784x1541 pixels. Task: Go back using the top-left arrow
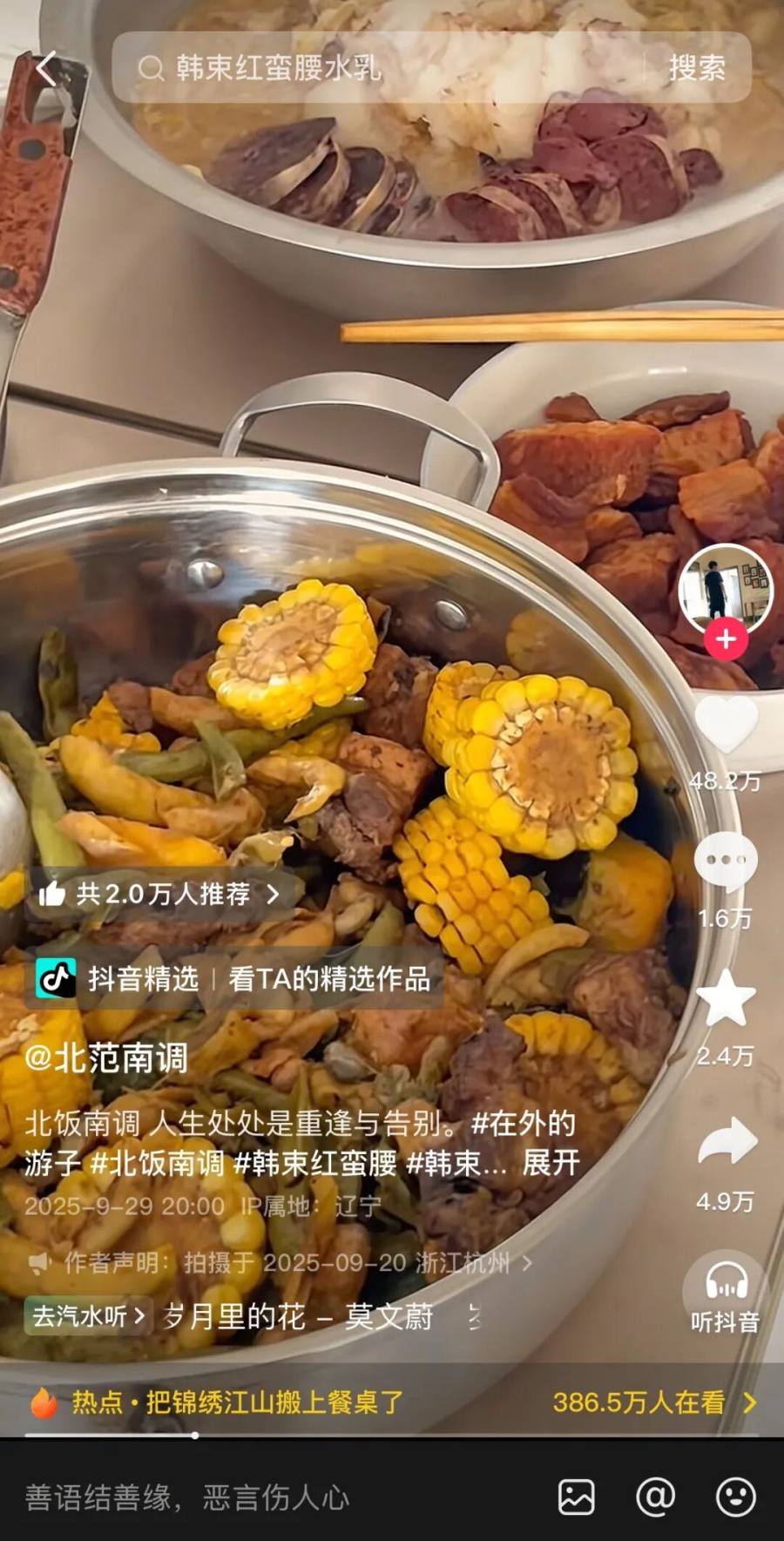pos(46,69)
